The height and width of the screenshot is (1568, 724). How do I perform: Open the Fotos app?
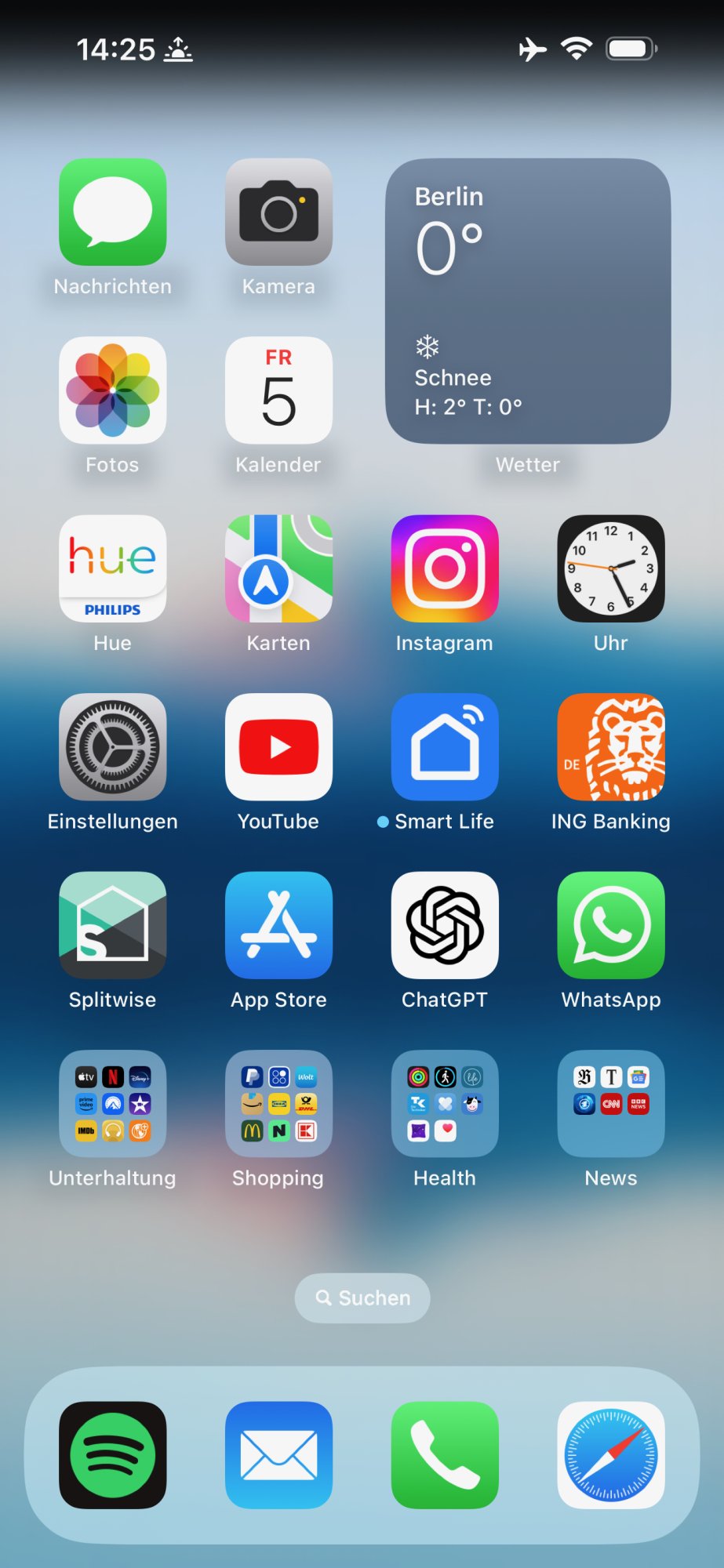point(112,390)
